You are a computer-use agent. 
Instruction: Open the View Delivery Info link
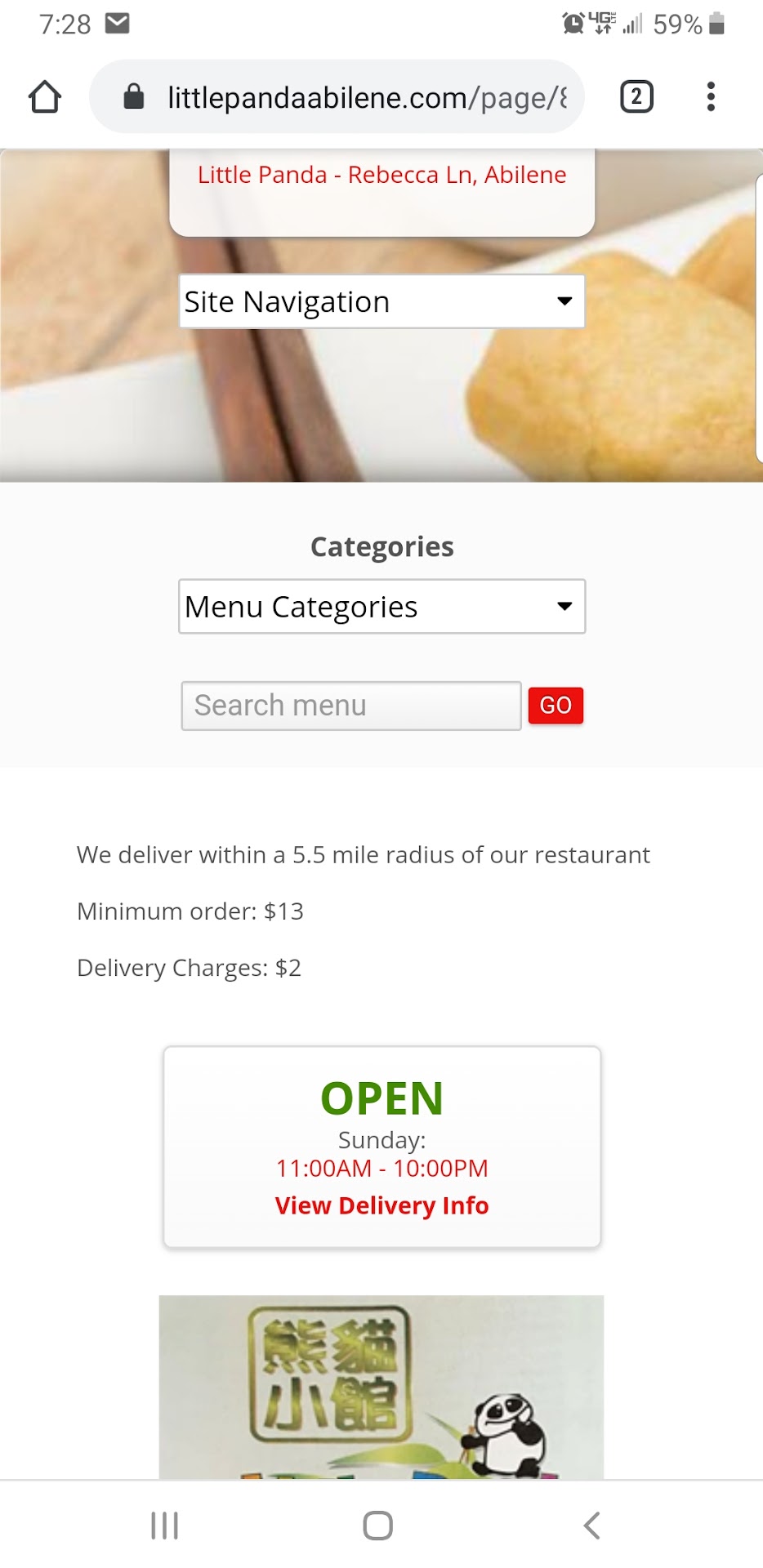pyautogui.click(x=381, y=1206)
